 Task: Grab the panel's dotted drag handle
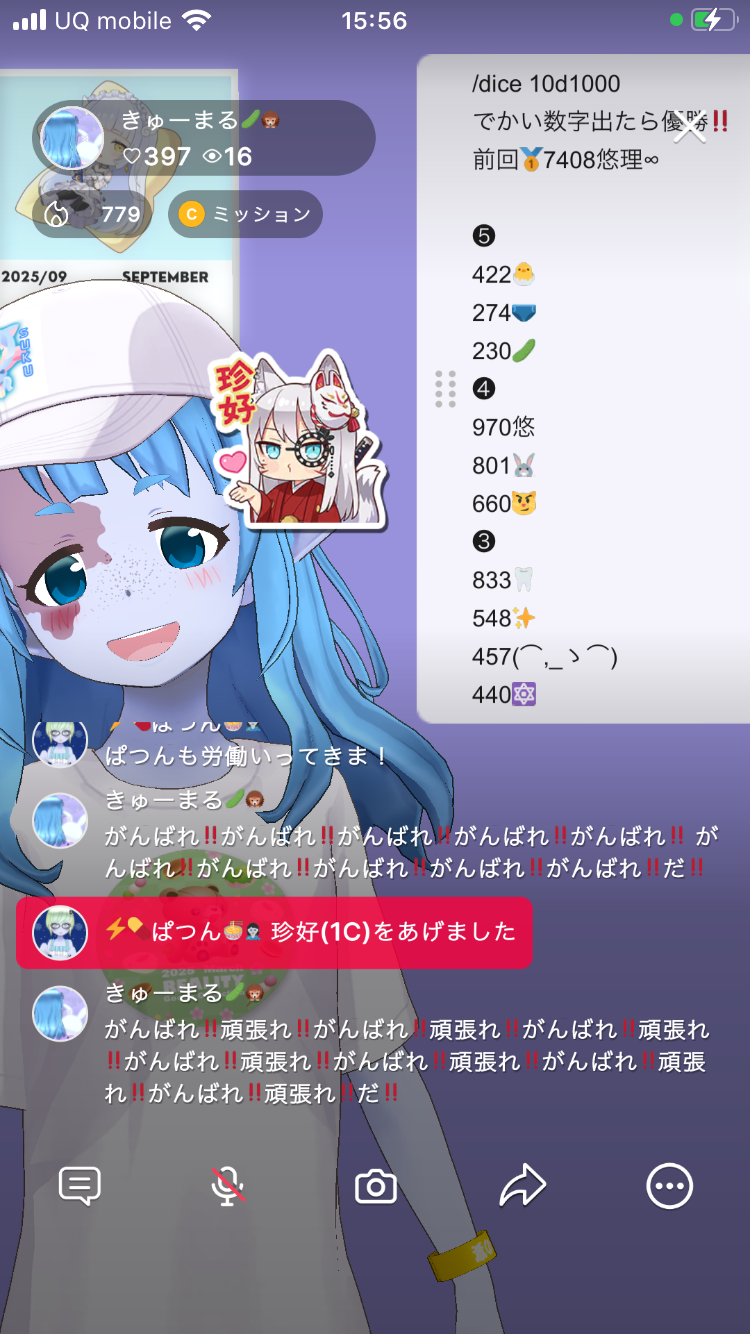coord(446,389)
